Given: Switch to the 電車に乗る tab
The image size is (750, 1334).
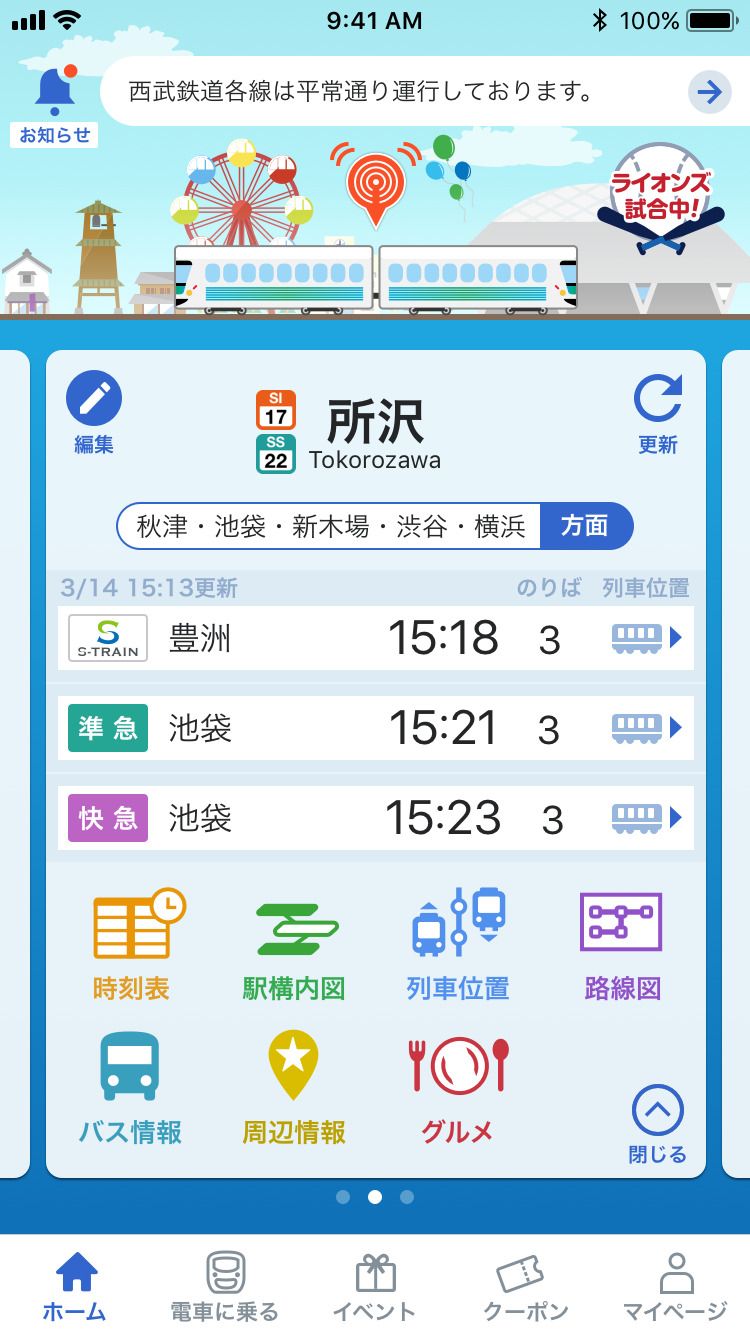Looking at the screenshot, I should click(225, 1287).
